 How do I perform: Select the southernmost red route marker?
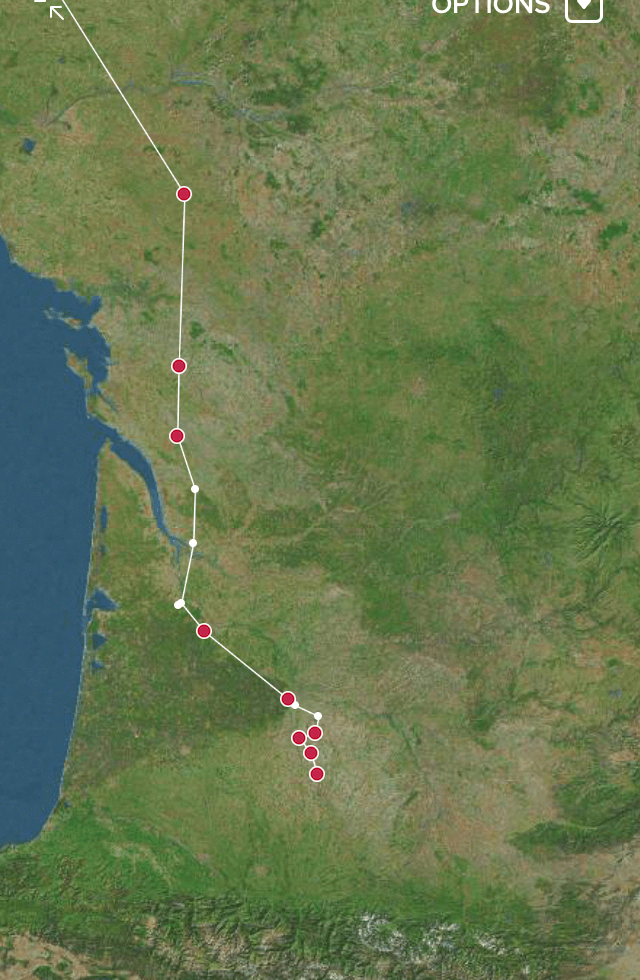coord(317,773)
